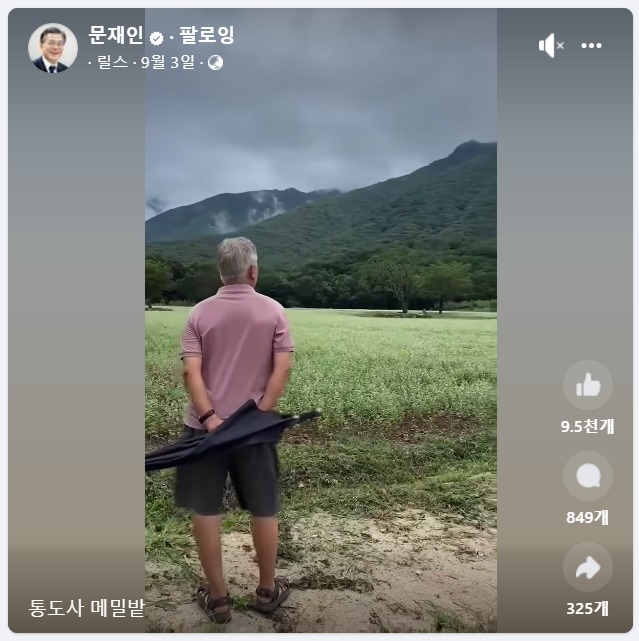The width and height of the screenshot is (639, 641).
Task: Open 문재인's profile picture
Action: 53,48
